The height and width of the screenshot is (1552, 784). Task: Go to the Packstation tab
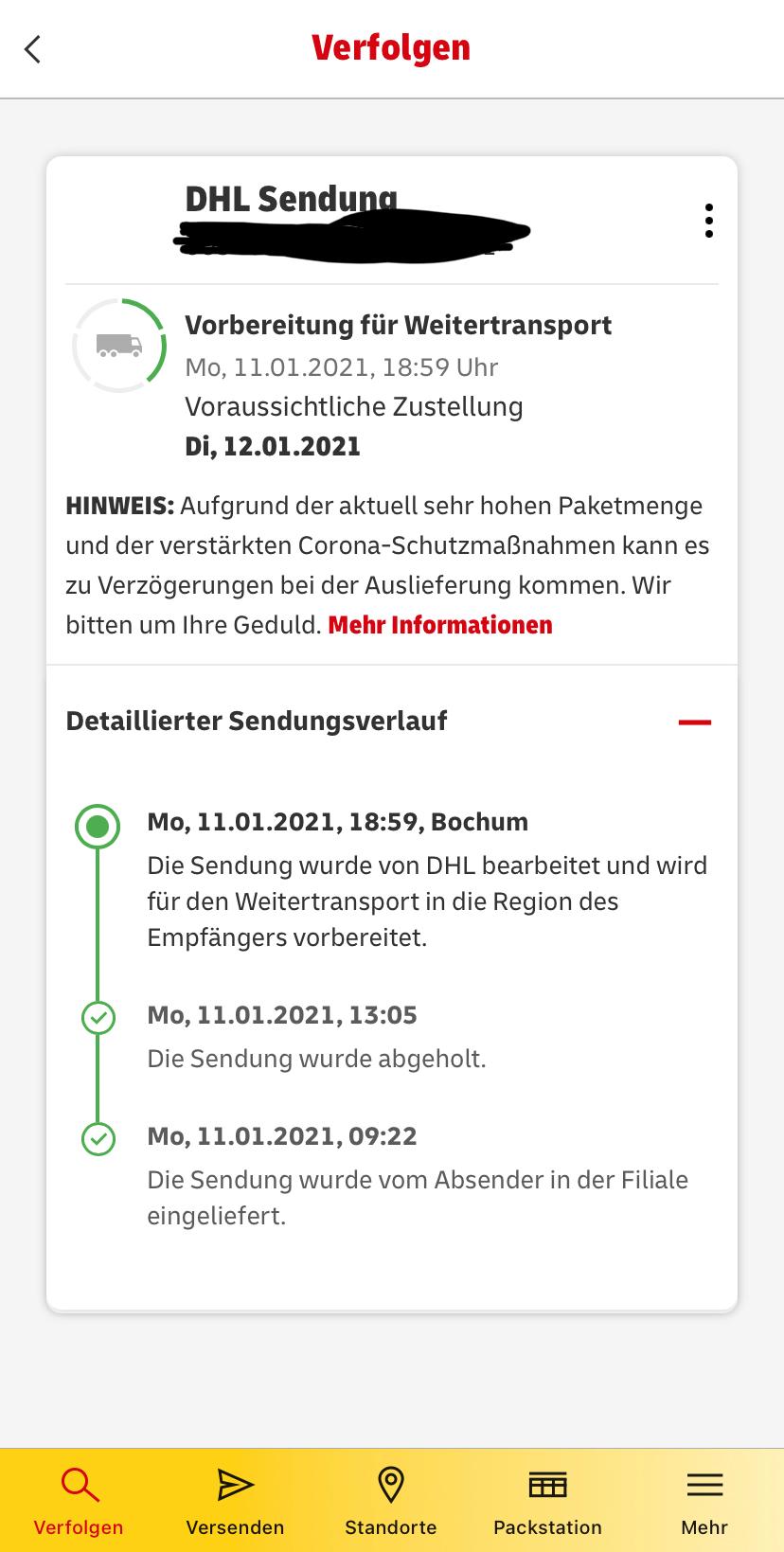click(x=547, y=1502)
